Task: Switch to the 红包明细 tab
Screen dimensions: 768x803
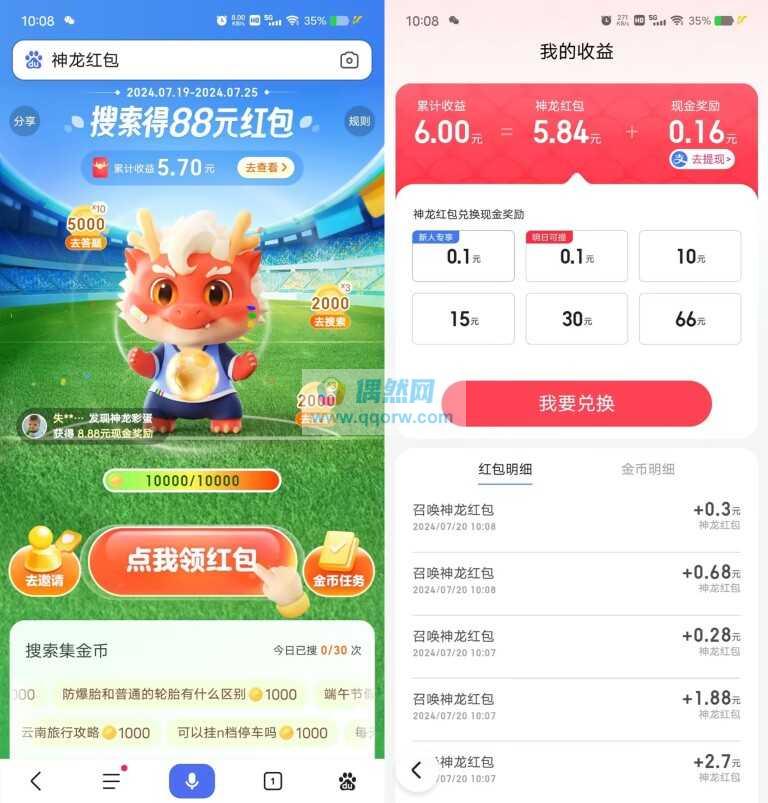Action: [505, 469]
